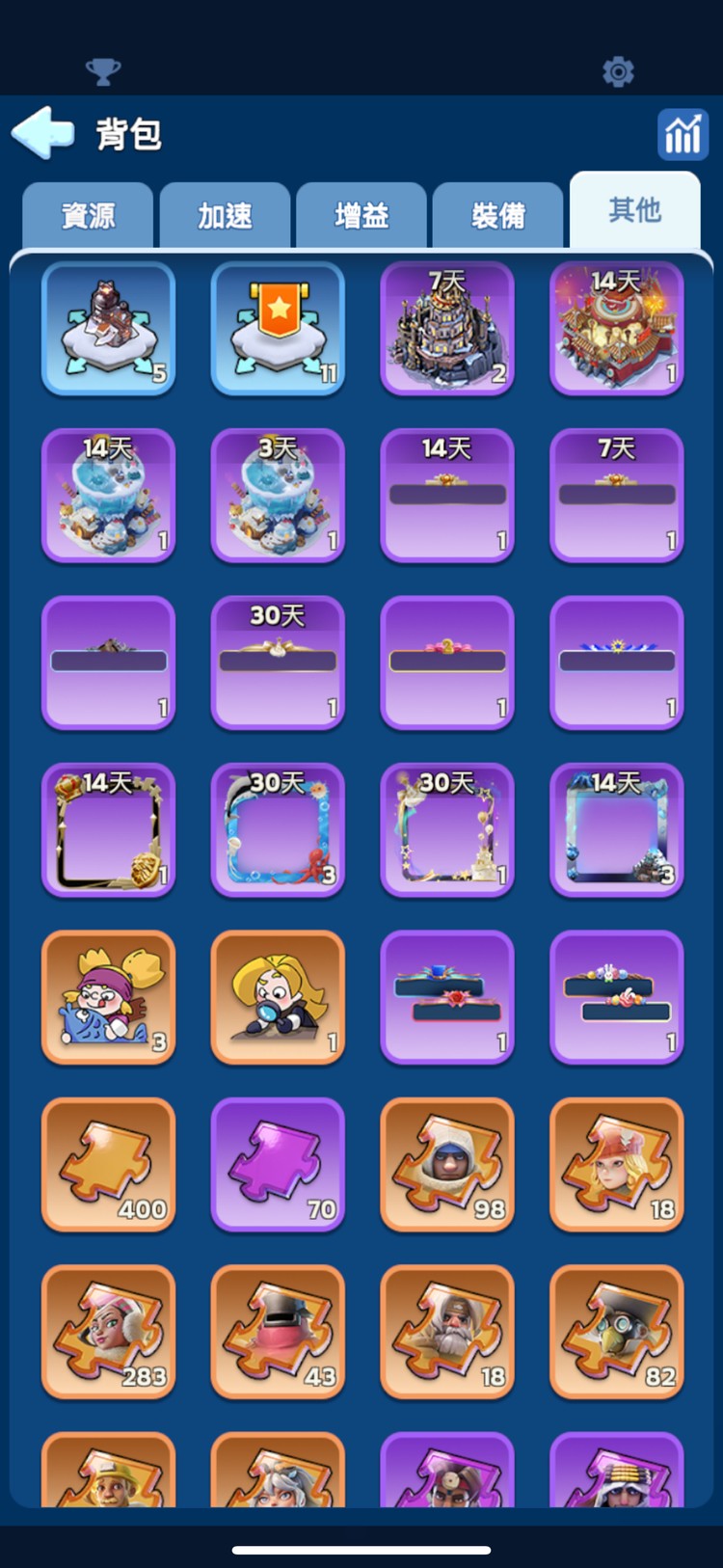Go back from the 背包 screen
Viewport: 723px width, 1568px height.
pos(43,133)
